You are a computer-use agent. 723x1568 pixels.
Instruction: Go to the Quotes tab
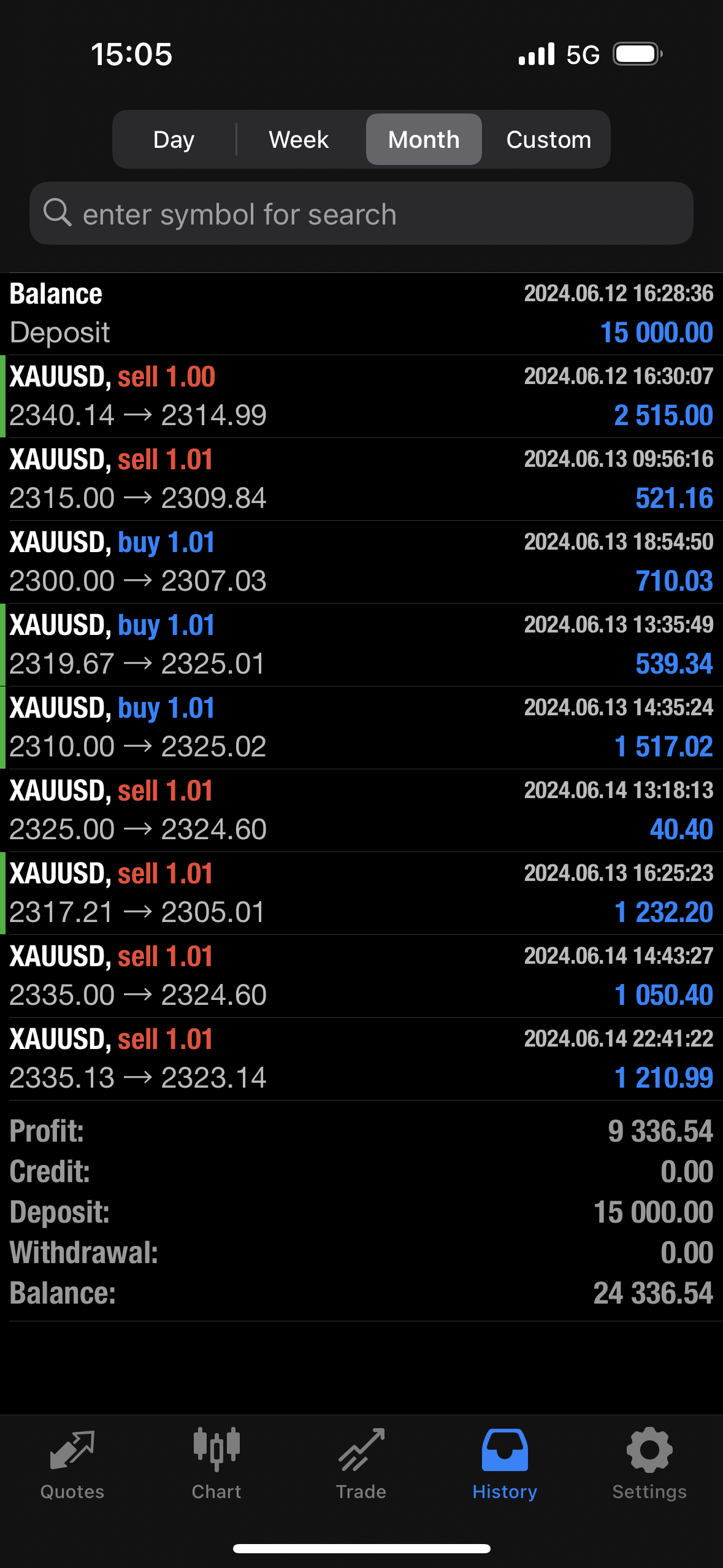coord(72,1464)
